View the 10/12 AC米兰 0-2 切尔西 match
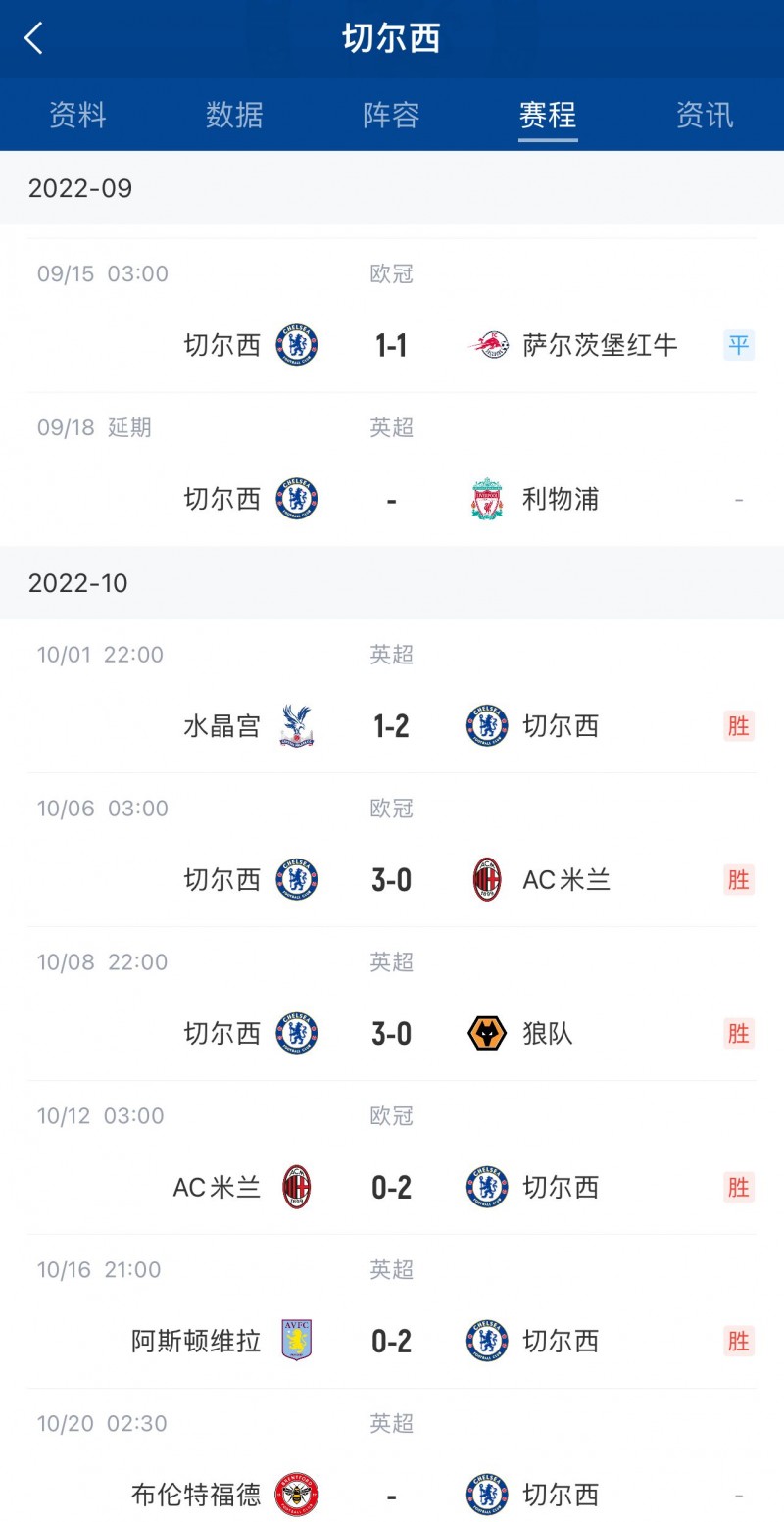784x1522 pixels. click(392, 1157)
